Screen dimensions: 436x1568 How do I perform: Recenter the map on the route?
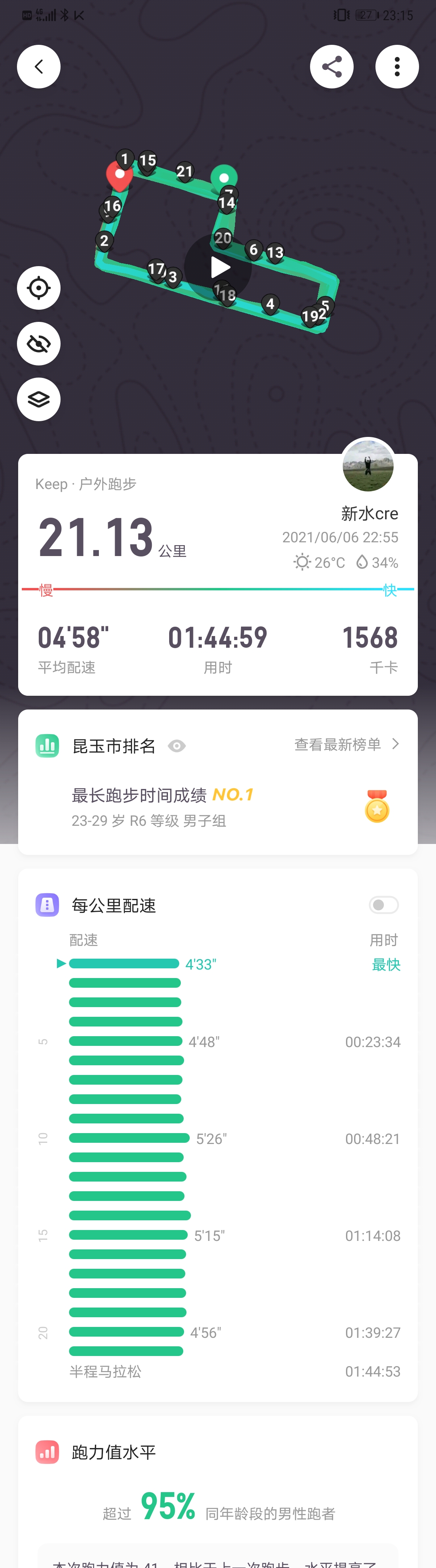click(38, 288)
